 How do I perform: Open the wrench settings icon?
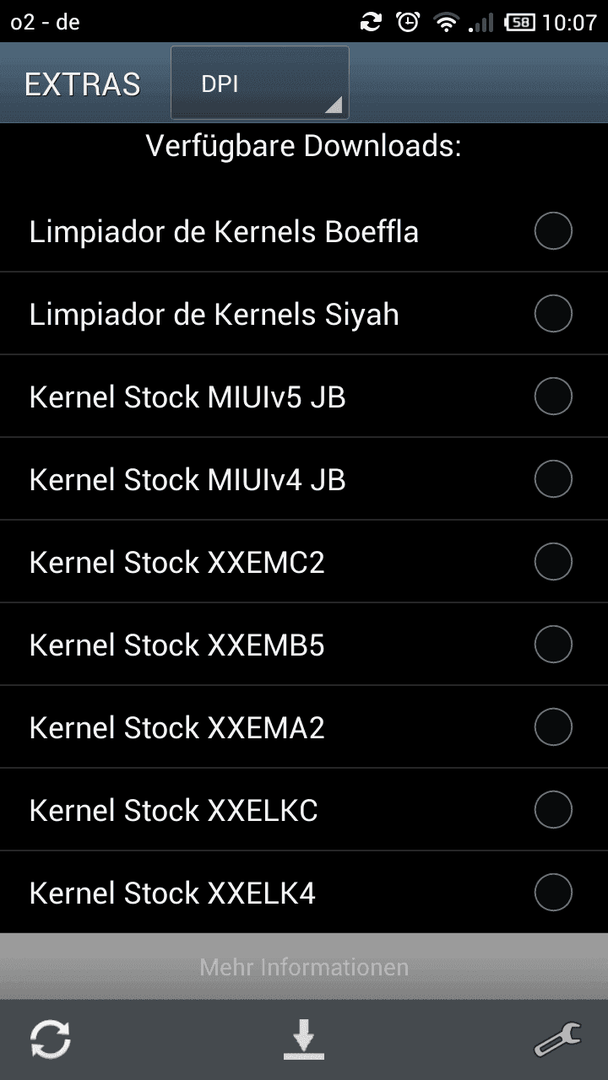558,1039
